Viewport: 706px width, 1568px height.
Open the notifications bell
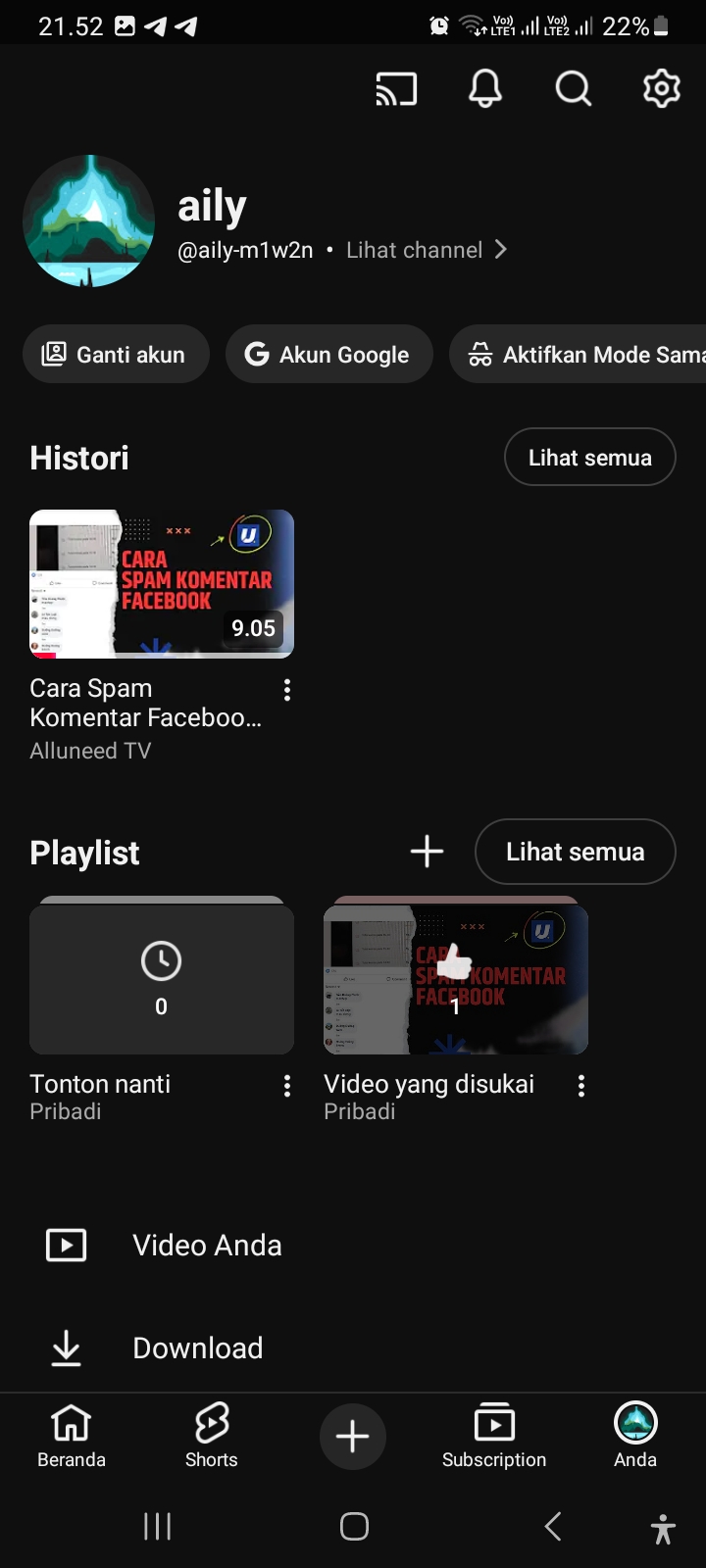484,89
